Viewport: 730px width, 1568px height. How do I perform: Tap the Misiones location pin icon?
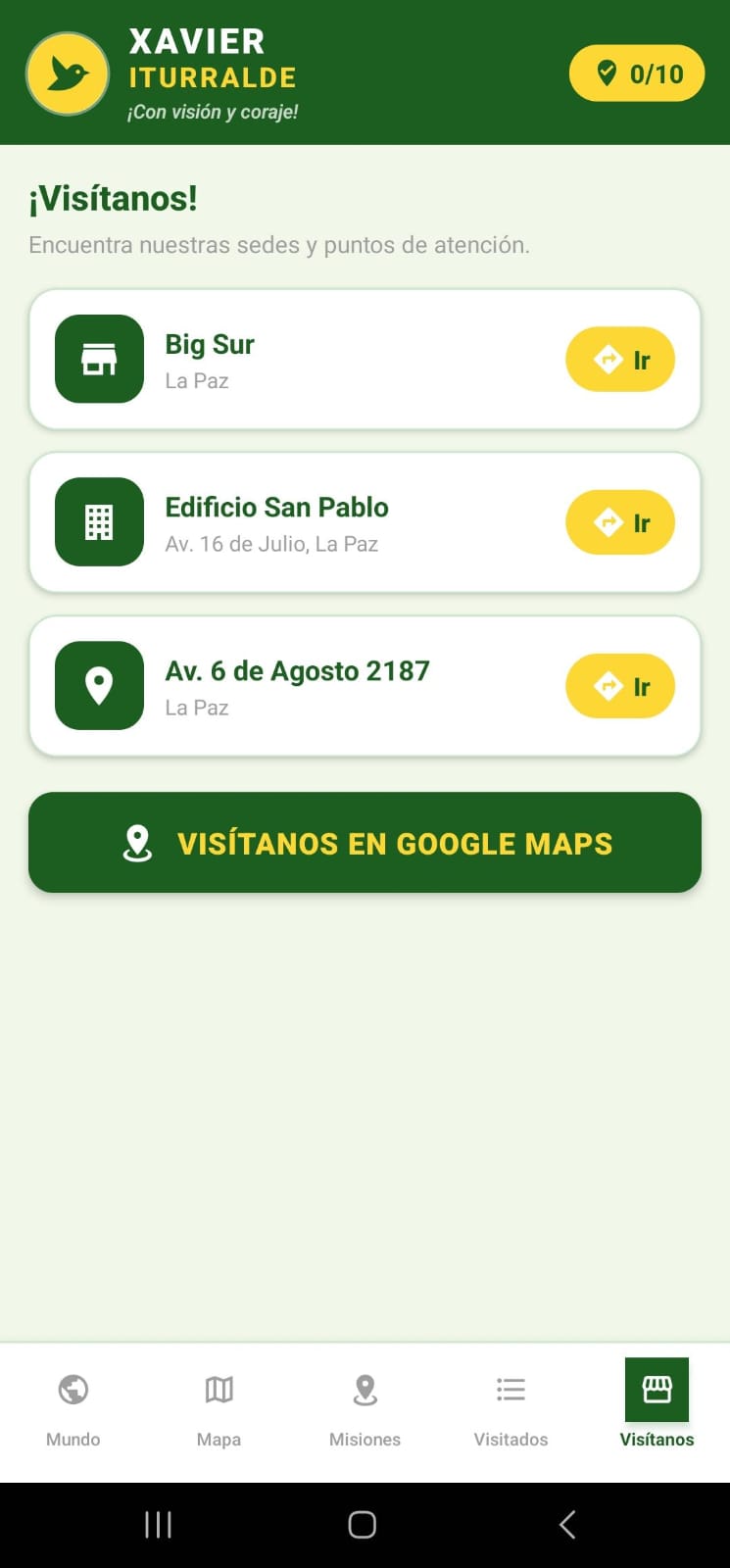[364, 1389]
